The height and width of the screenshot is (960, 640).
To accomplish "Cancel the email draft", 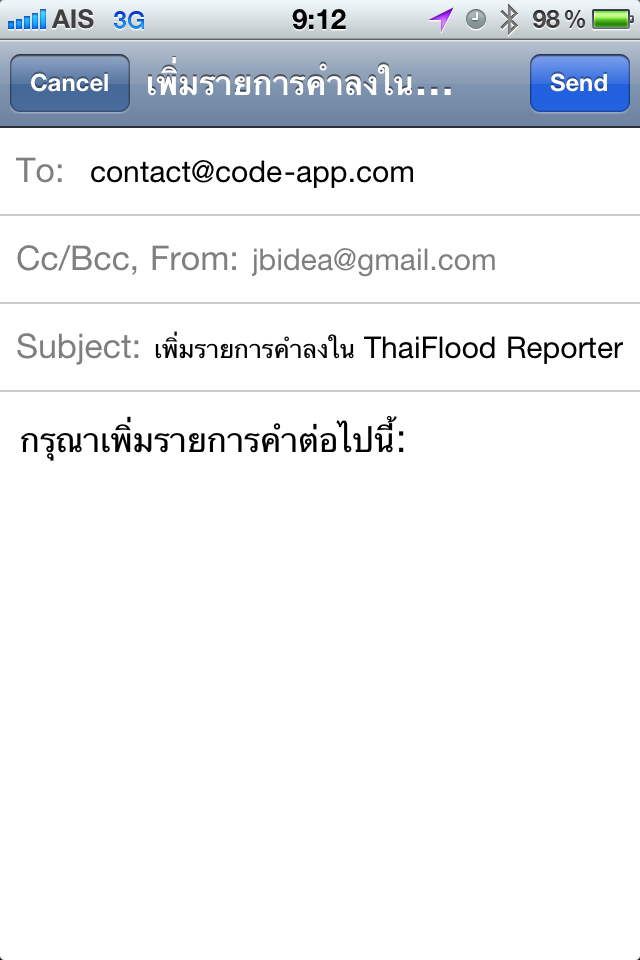I will [x=69, y=83].
